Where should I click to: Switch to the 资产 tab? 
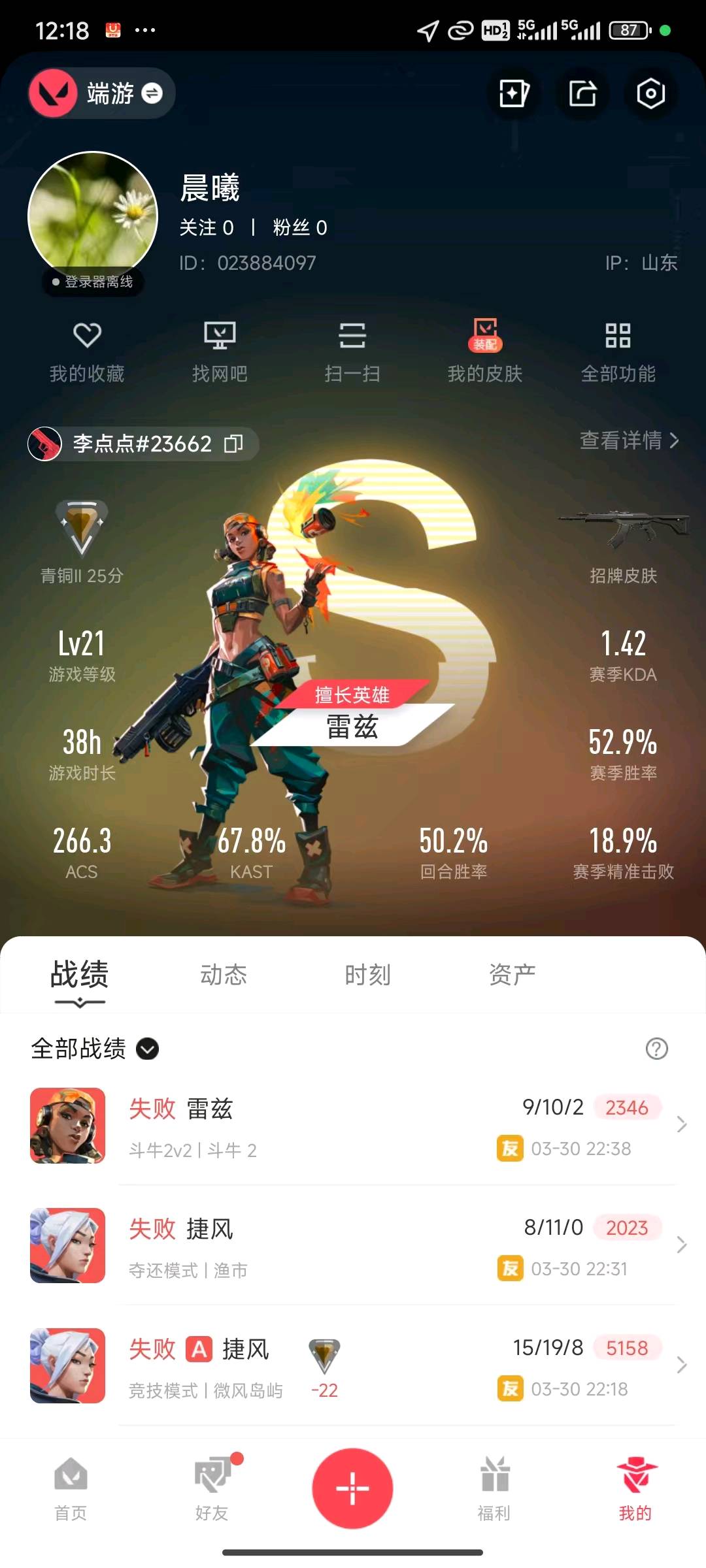tap(512, 975)
